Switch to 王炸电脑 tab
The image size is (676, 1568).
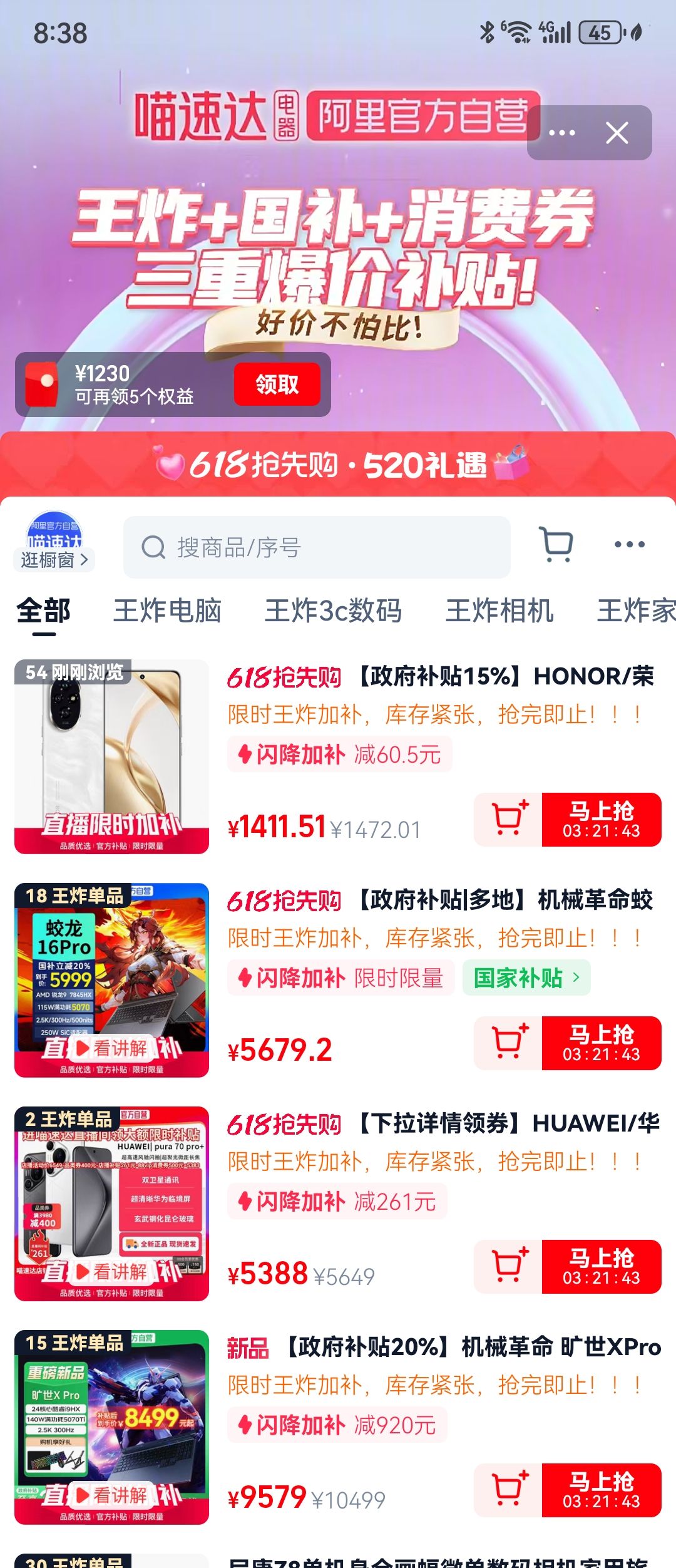pyautogui.click(x=167, y=611)
